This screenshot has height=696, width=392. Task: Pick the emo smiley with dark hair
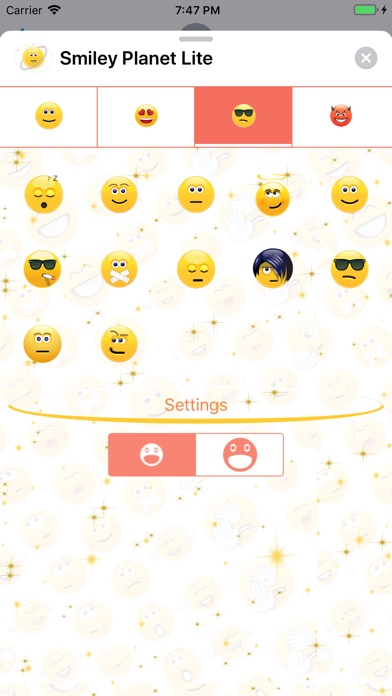click(x=273, y=269)
